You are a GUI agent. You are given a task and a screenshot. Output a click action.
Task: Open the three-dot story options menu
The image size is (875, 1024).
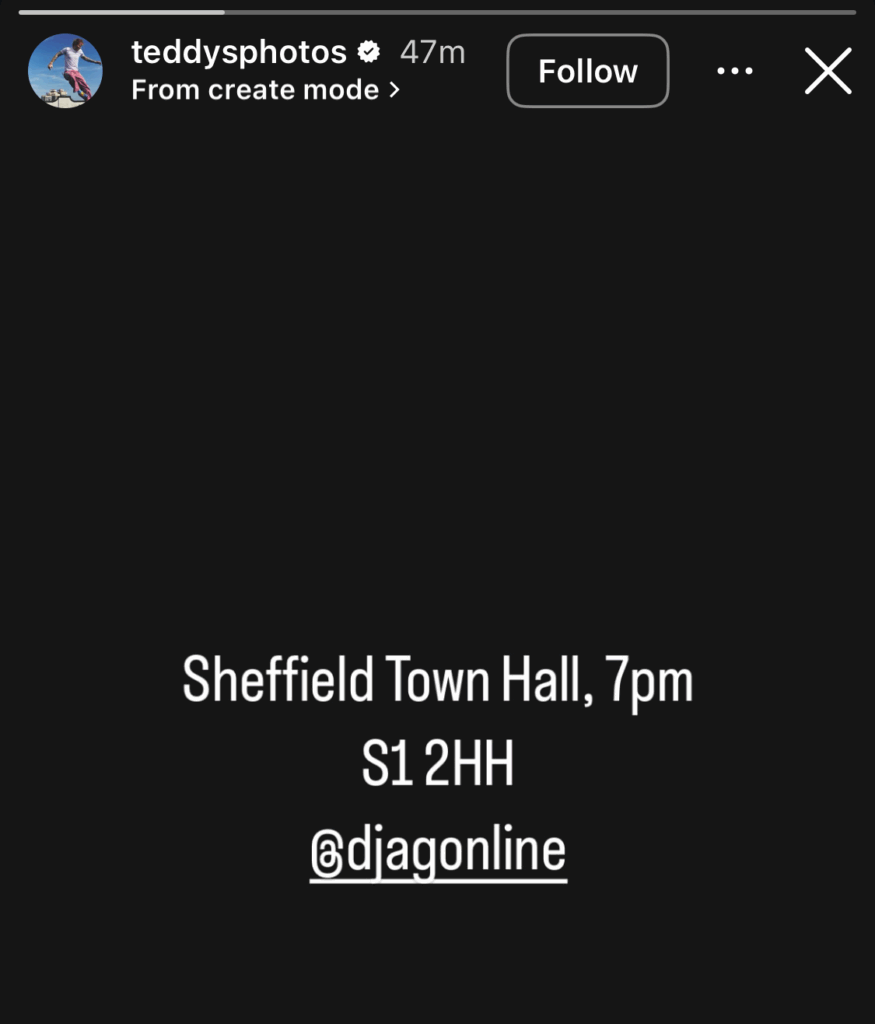(735, 71)
